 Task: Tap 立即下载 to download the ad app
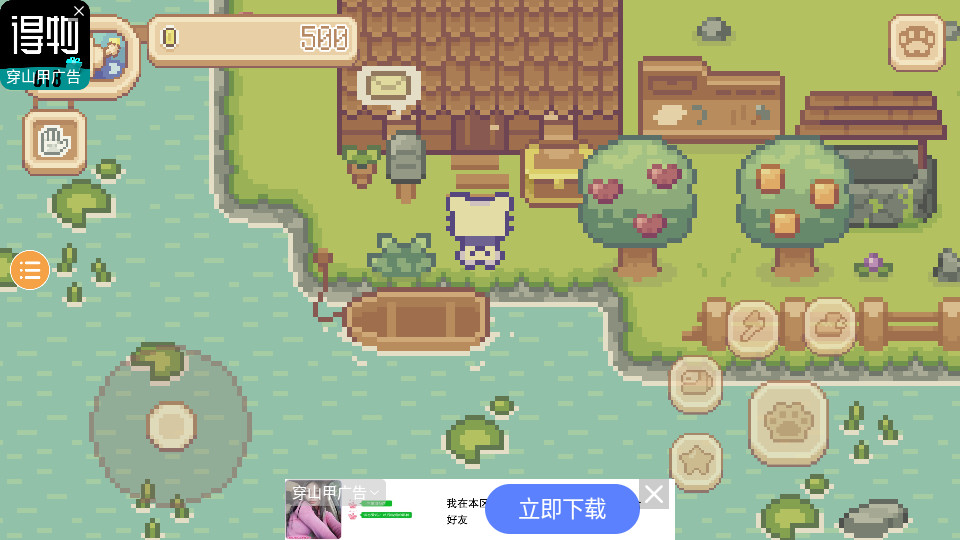(562, 509)
